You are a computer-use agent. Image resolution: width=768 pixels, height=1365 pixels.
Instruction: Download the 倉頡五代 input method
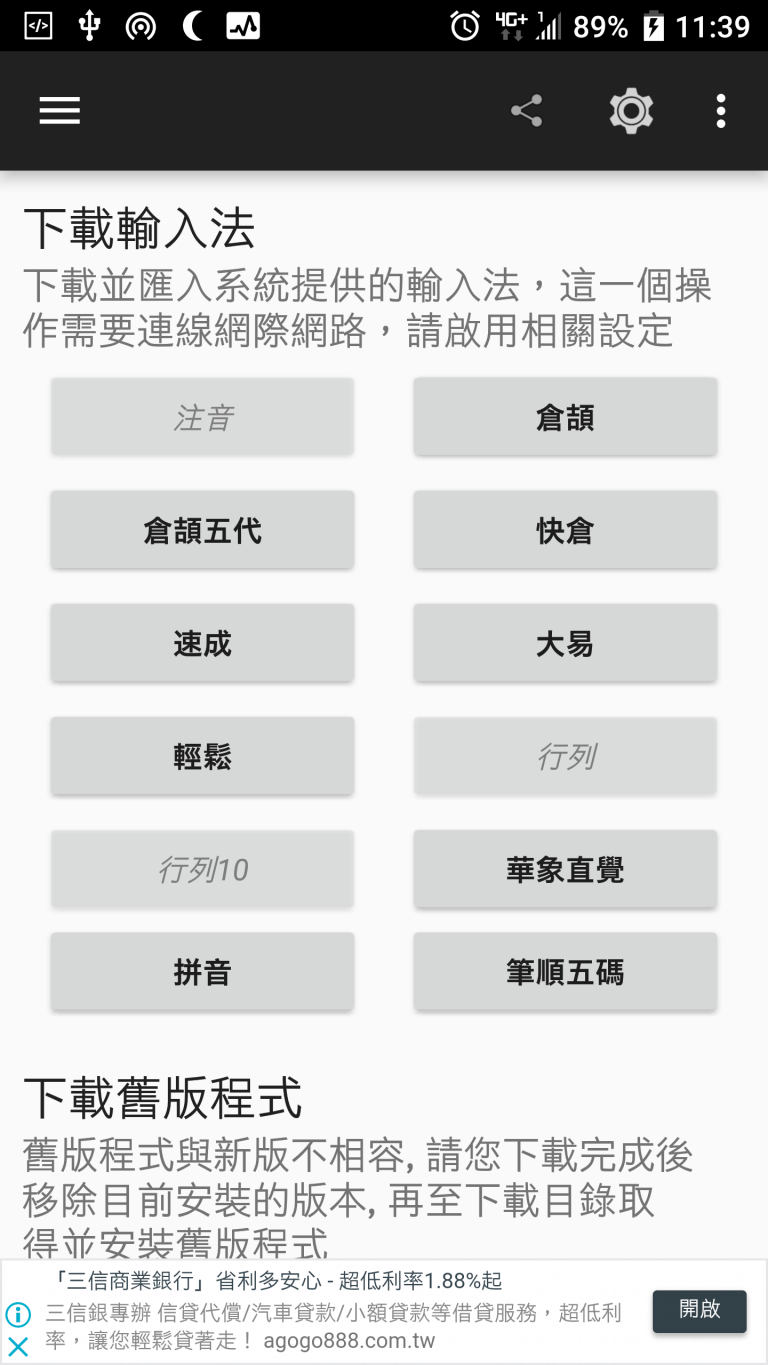[x=202, y=530]
